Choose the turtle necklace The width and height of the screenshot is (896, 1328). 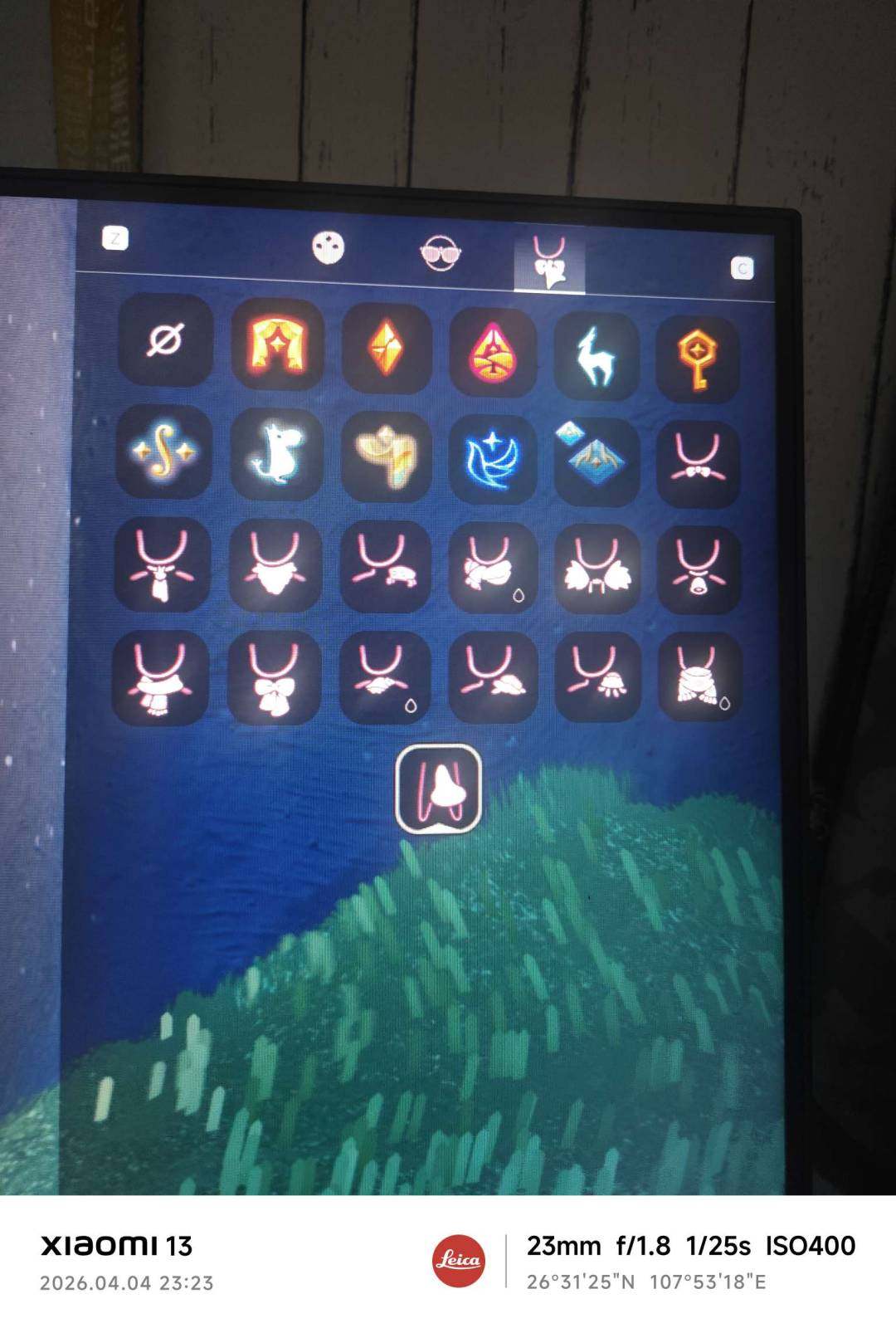tap(386, 567)
